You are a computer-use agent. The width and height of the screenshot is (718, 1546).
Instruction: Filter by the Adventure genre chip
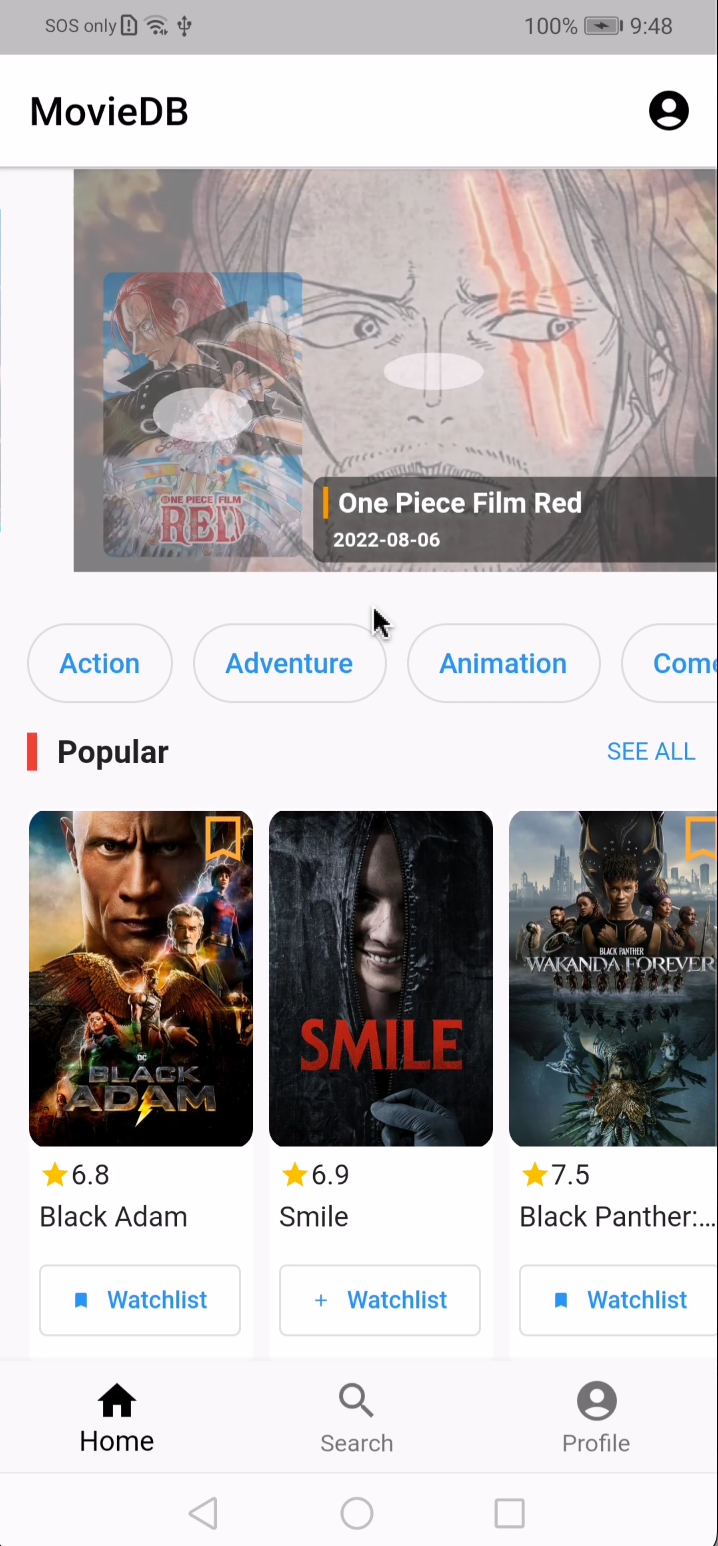289,663
